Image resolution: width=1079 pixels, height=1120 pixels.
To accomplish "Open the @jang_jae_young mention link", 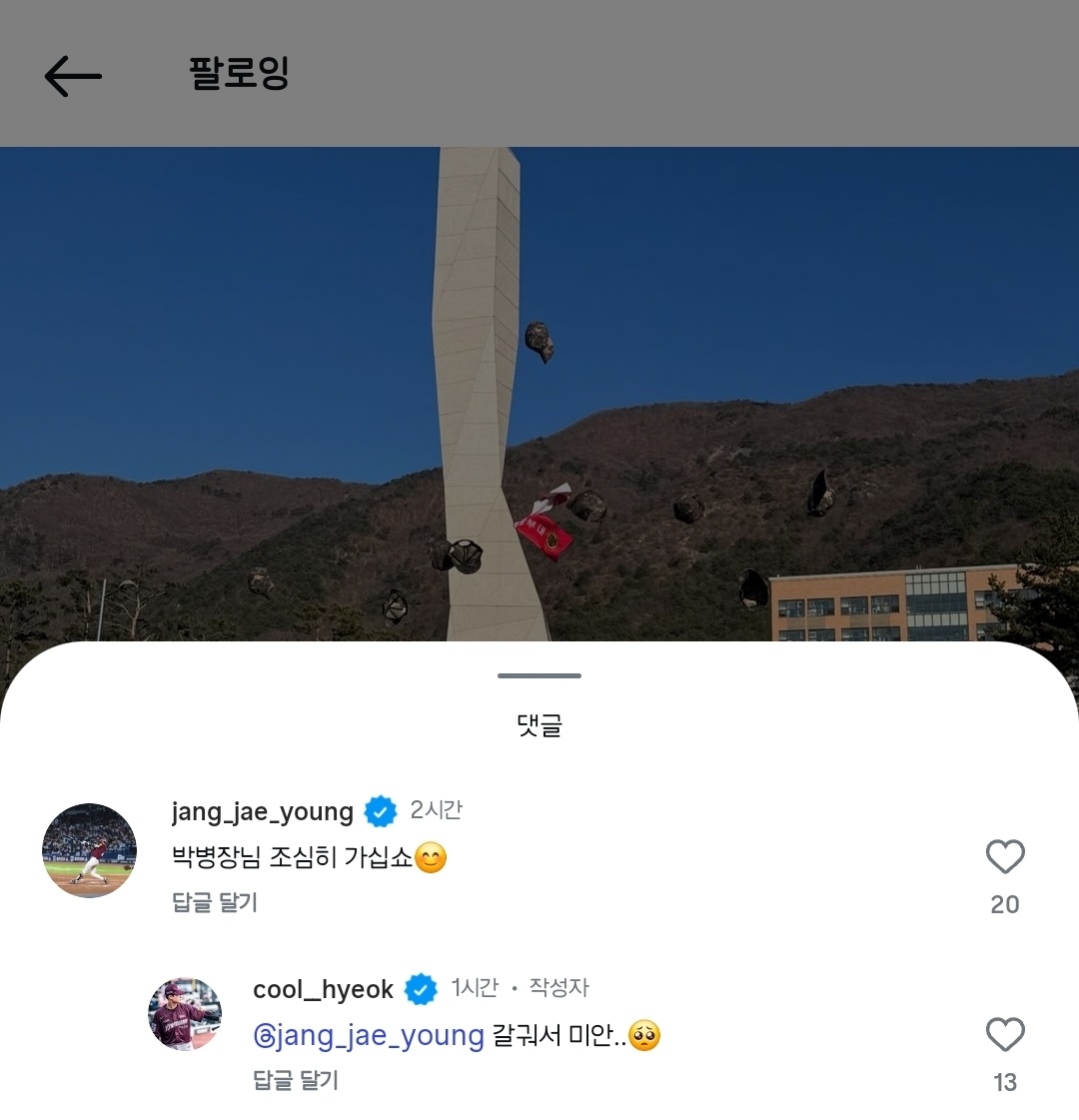I will (369, 1035).
